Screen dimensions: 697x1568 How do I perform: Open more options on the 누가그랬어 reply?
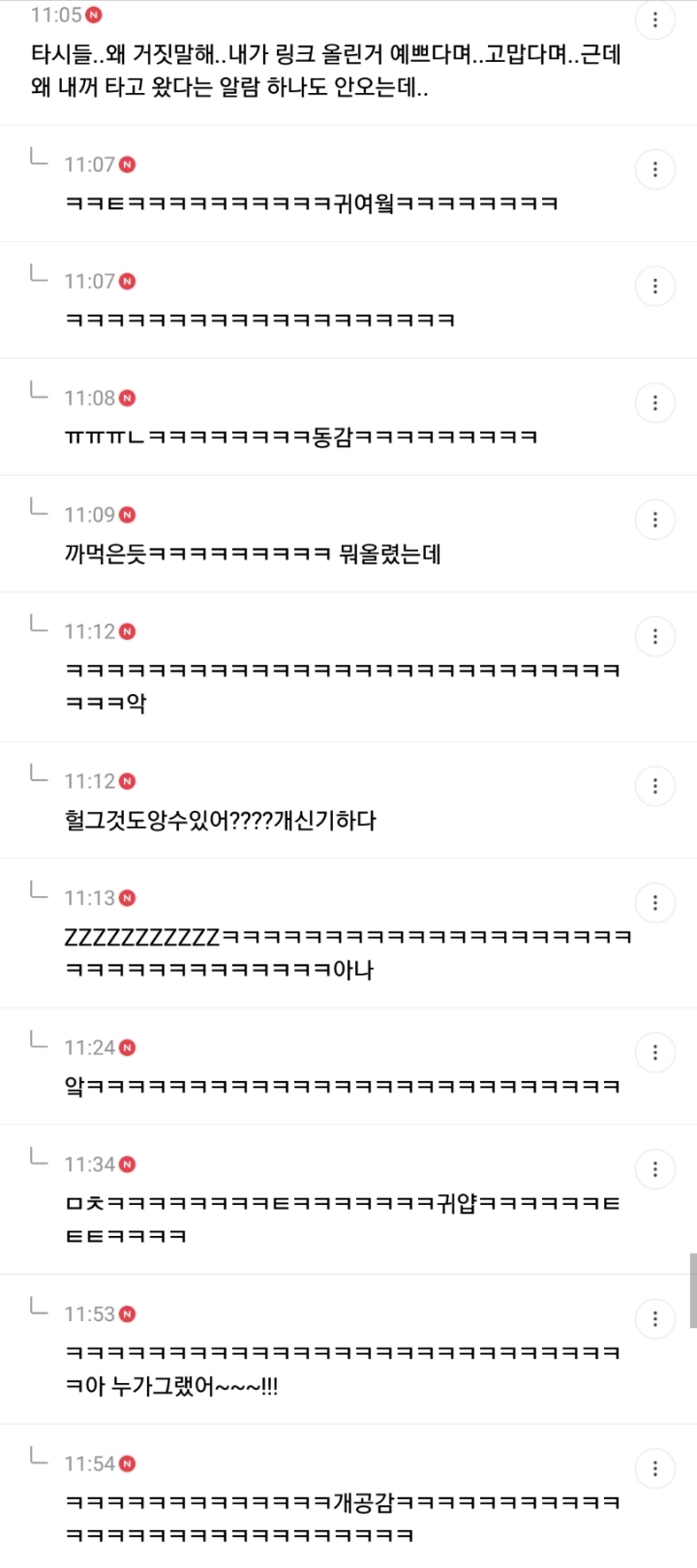(655, 1318)
